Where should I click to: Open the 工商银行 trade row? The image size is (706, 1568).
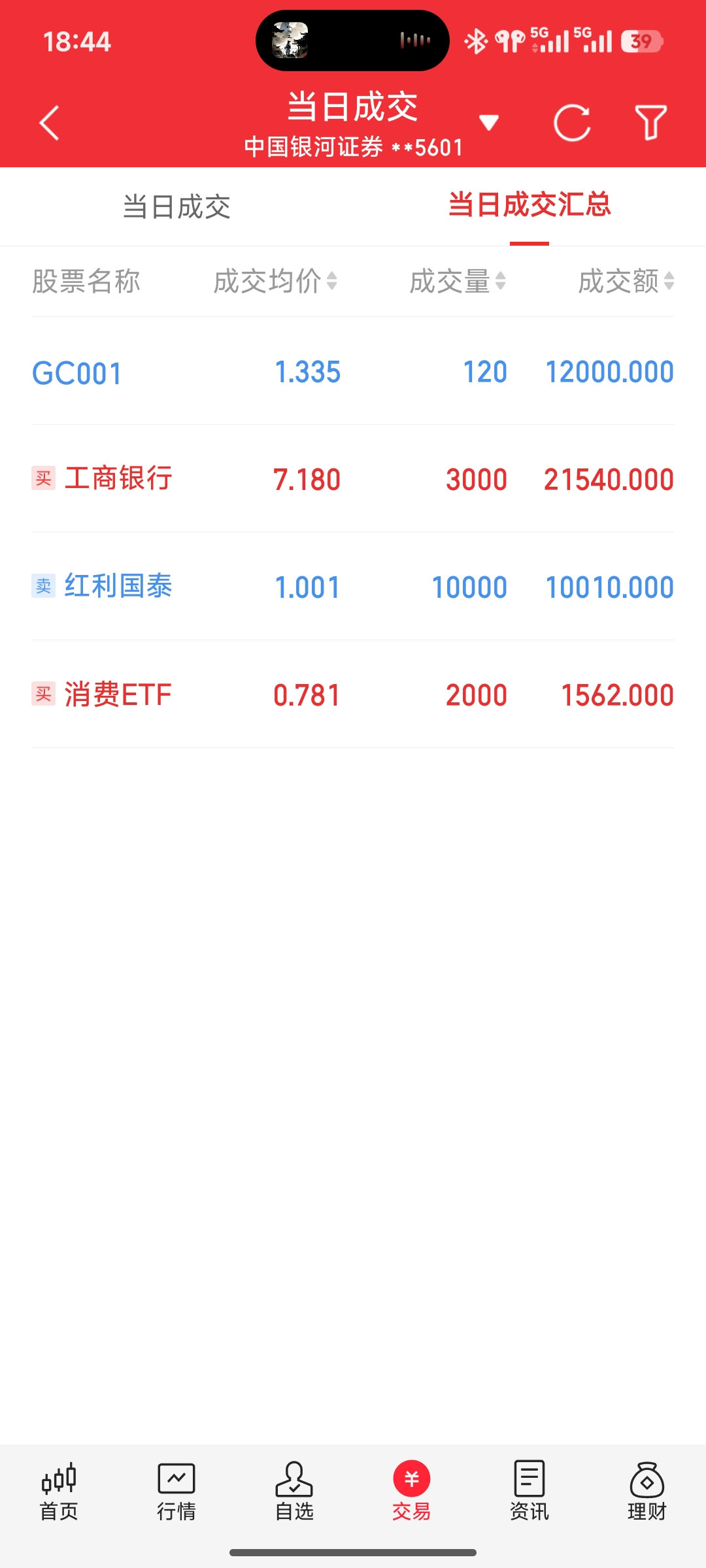point(353,479)
